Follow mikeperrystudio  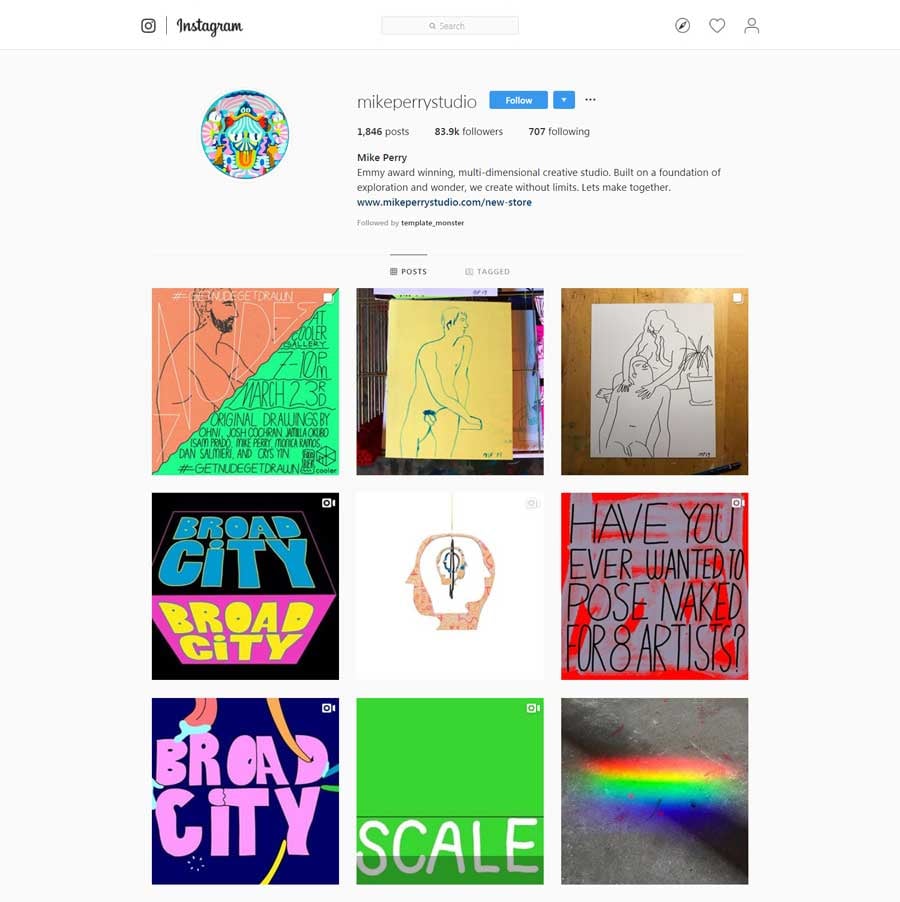[518, 100]
